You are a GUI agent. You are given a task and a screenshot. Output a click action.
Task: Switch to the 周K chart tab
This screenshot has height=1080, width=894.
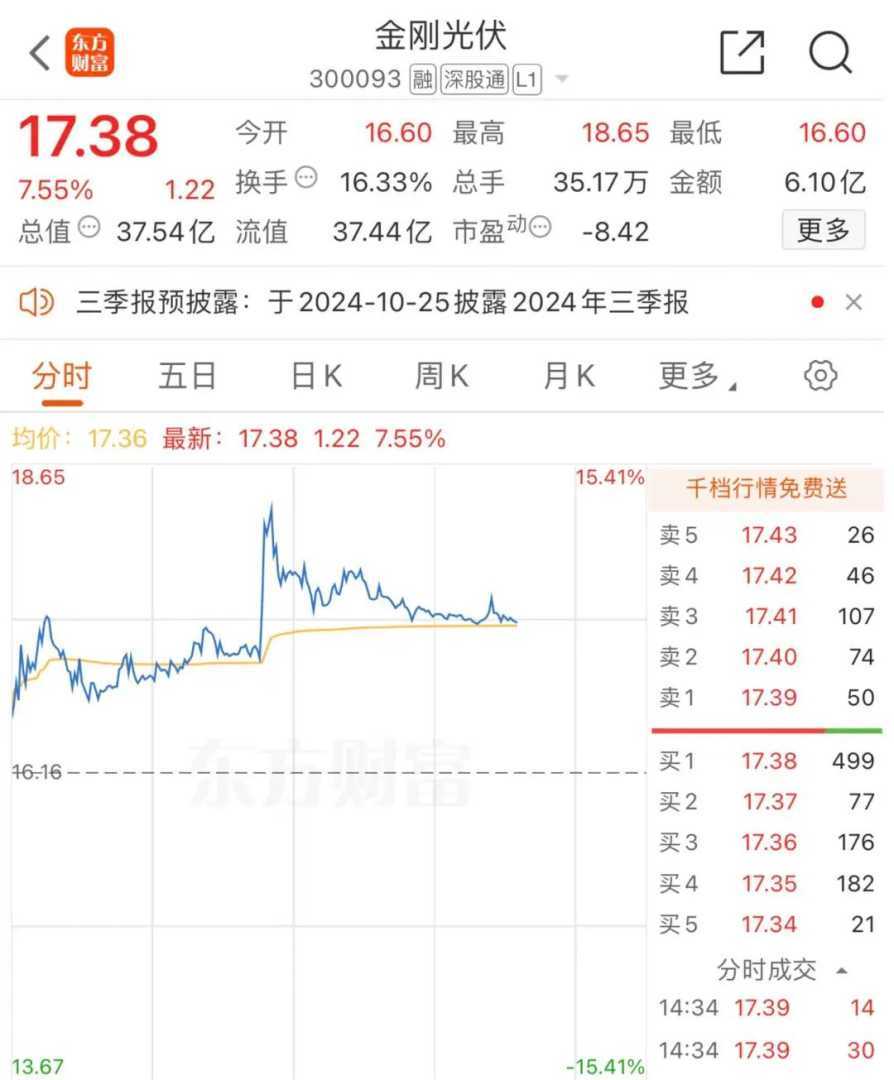[441, 376]
